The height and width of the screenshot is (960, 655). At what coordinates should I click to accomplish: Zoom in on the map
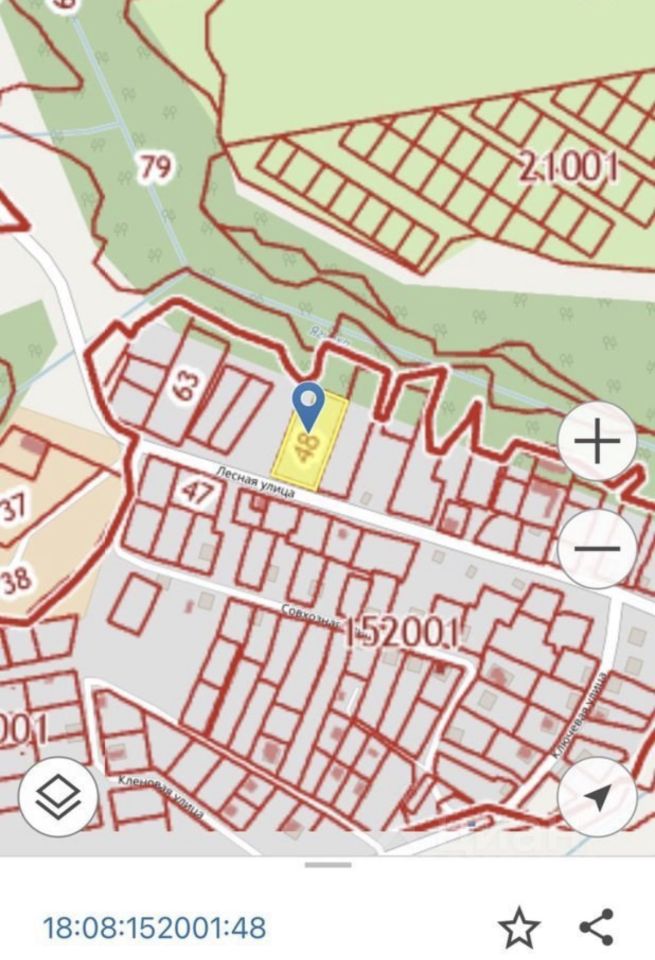pyautogui.click(x=597, y=441)
